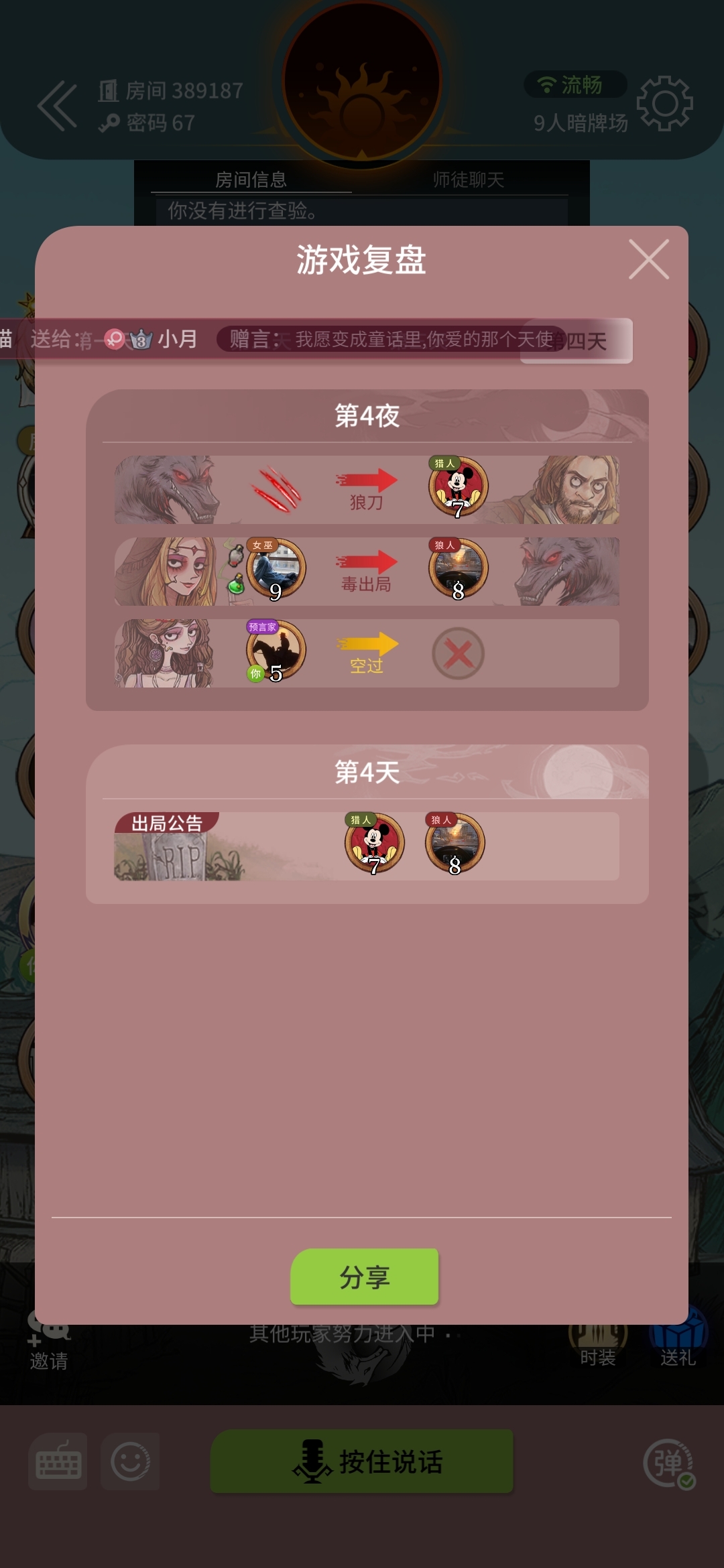Screen dimensions: 724x1568
Task: Go back using the double-arrow icon
Action: pyautogui.click(x=58, y=106)
